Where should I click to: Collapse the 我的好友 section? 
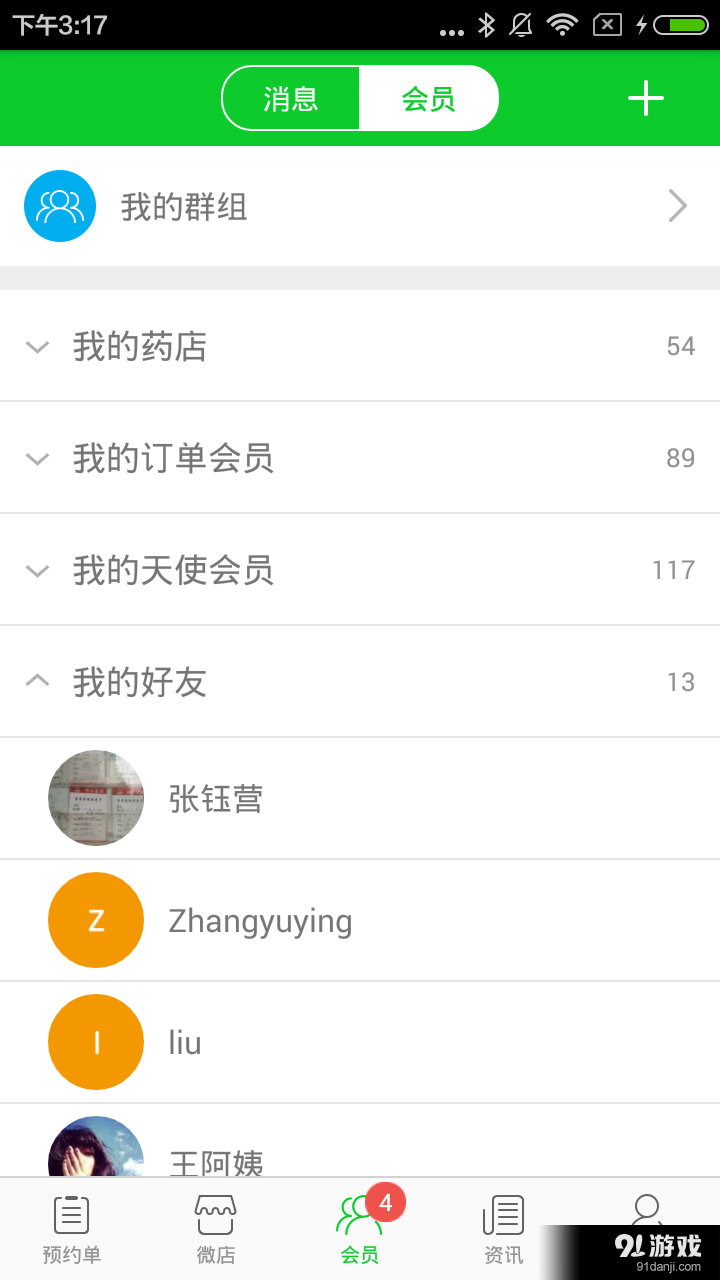37,681
